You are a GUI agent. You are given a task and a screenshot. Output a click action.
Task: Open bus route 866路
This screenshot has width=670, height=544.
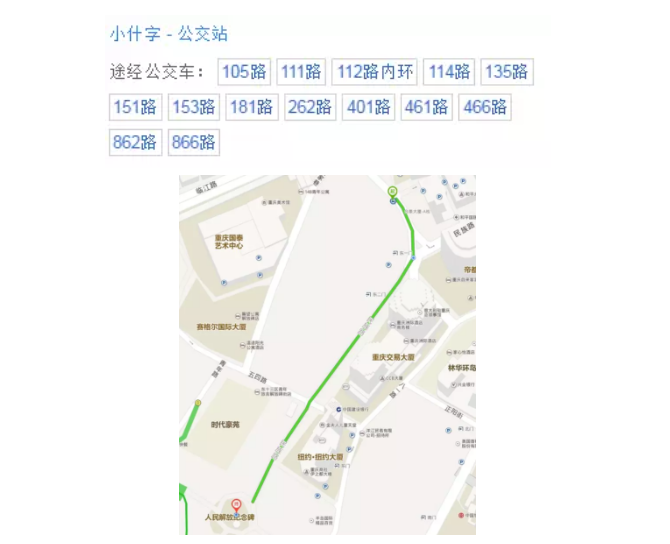[193, 142]
